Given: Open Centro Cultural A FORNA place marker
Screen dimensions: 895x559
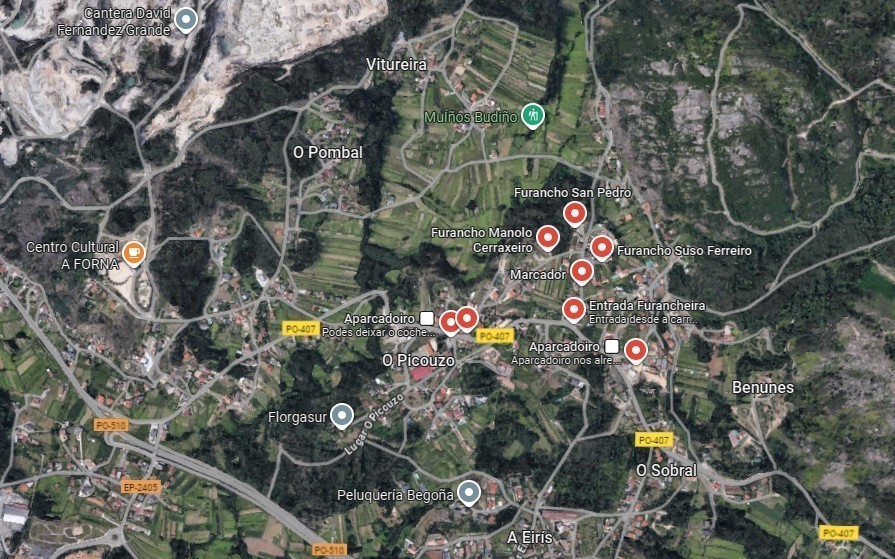Looking at the screenshot, I should point(134,254).
